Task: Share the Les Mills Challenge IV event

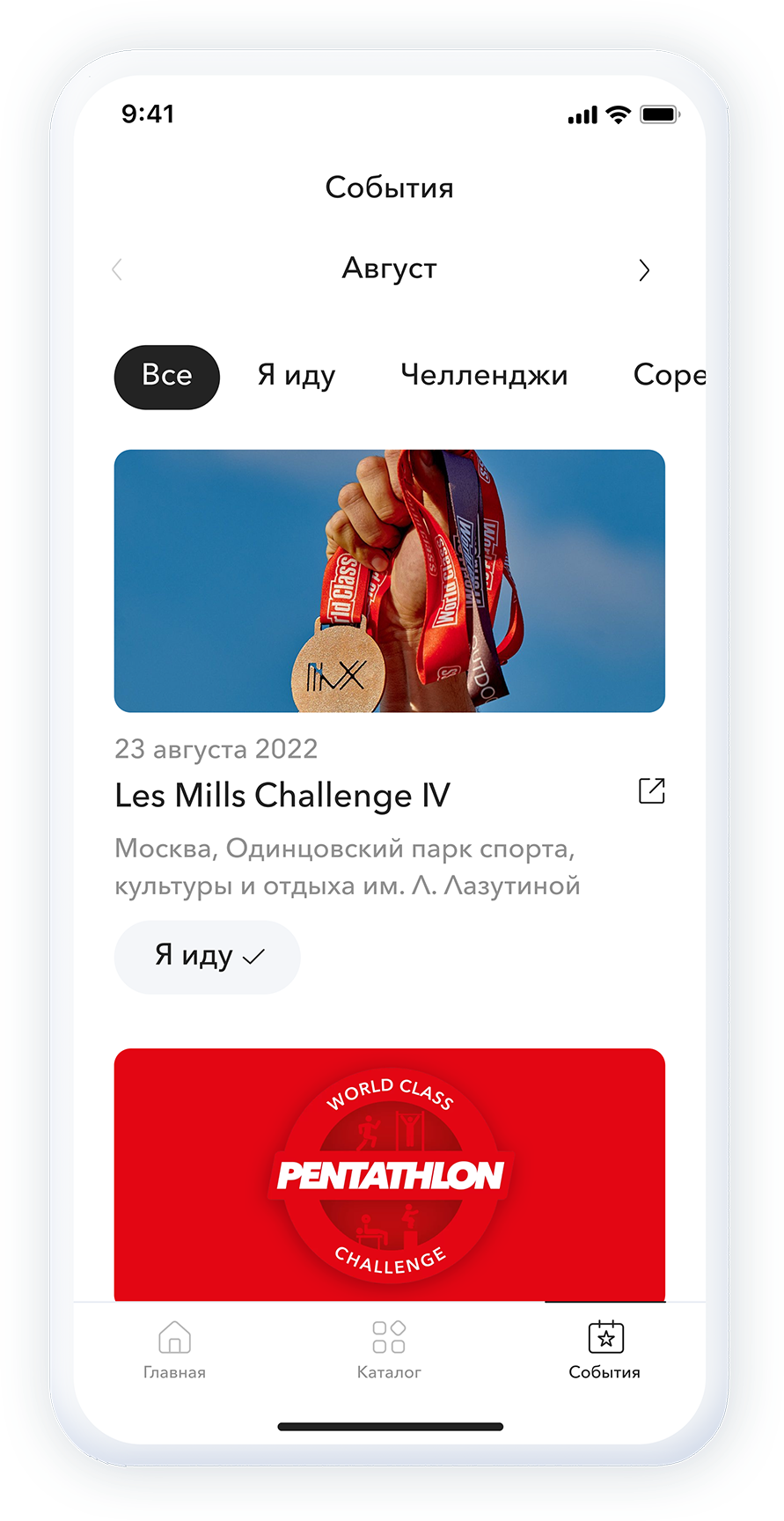Action: [x=651, y=791]
